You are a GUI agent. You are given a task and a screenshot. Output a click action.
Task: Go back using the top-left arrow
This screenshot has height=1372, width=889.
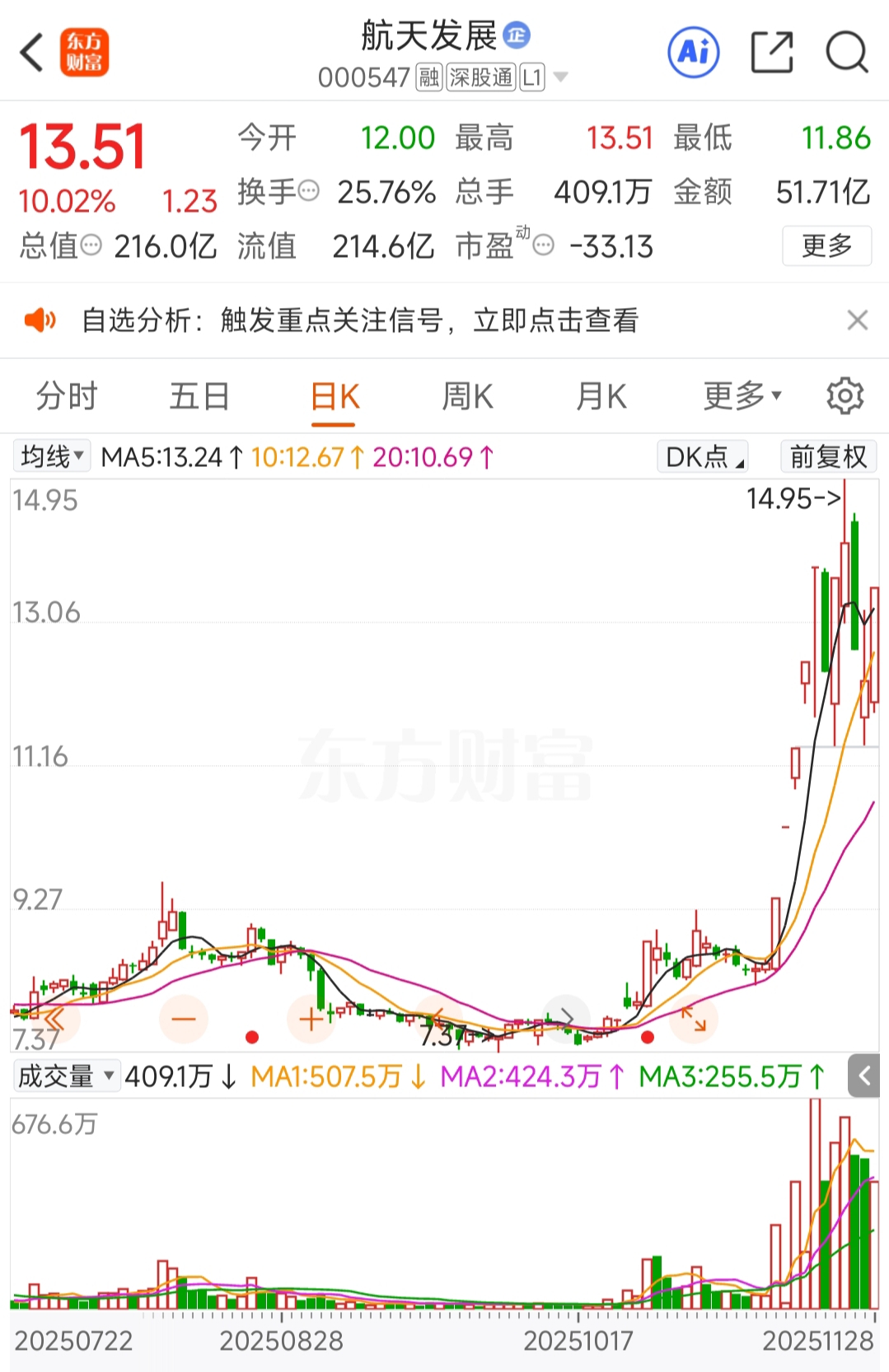click(31, 53)
